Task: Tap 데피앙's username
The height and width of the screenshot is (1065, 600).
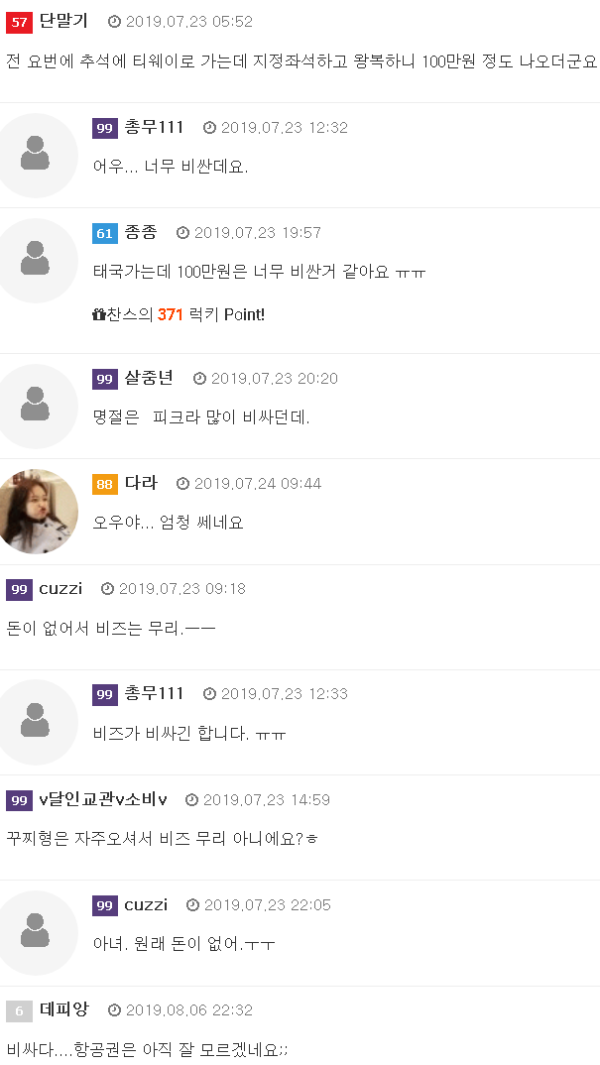Action: (64, 1010)
